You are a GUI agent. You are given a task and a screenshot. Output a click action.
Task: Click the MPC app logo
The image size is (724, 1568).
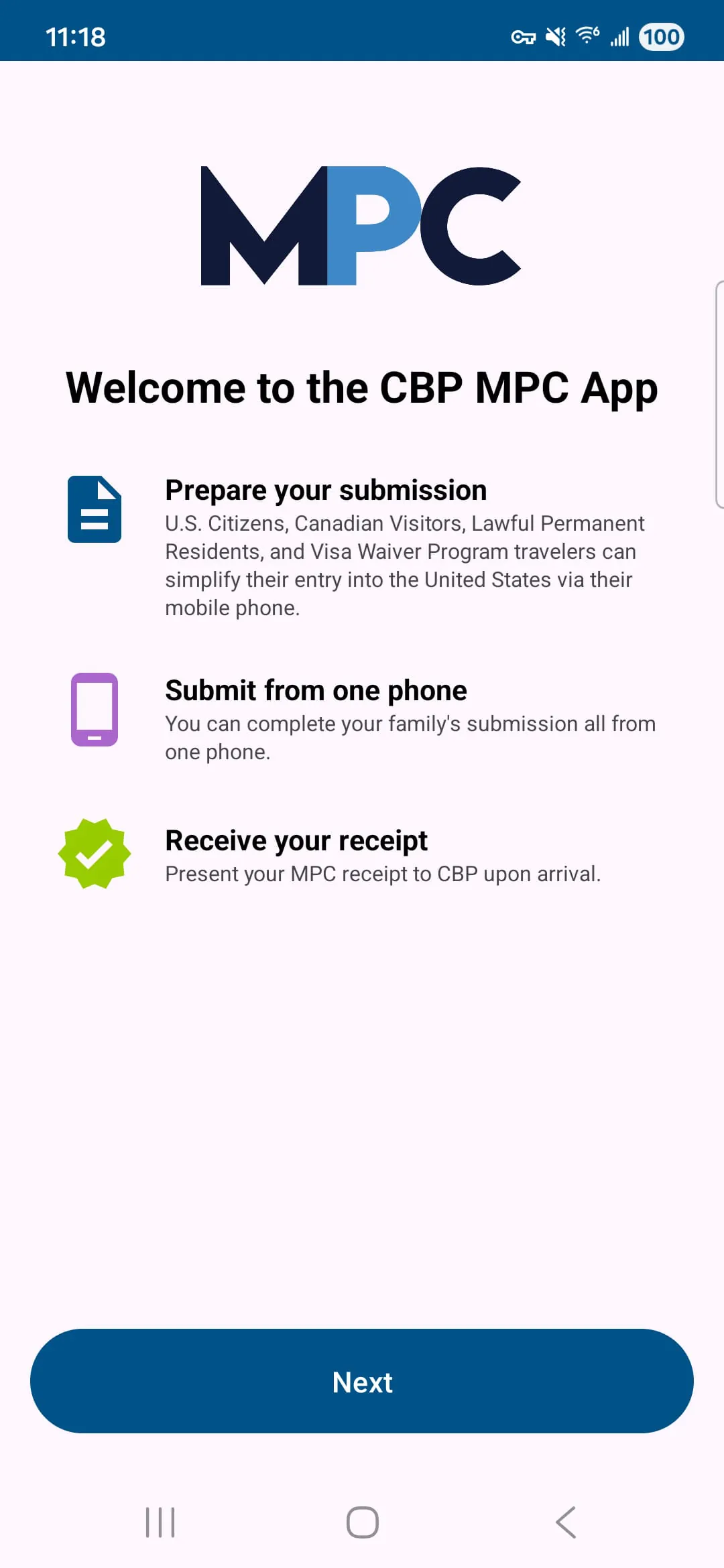tap(362, 226)
